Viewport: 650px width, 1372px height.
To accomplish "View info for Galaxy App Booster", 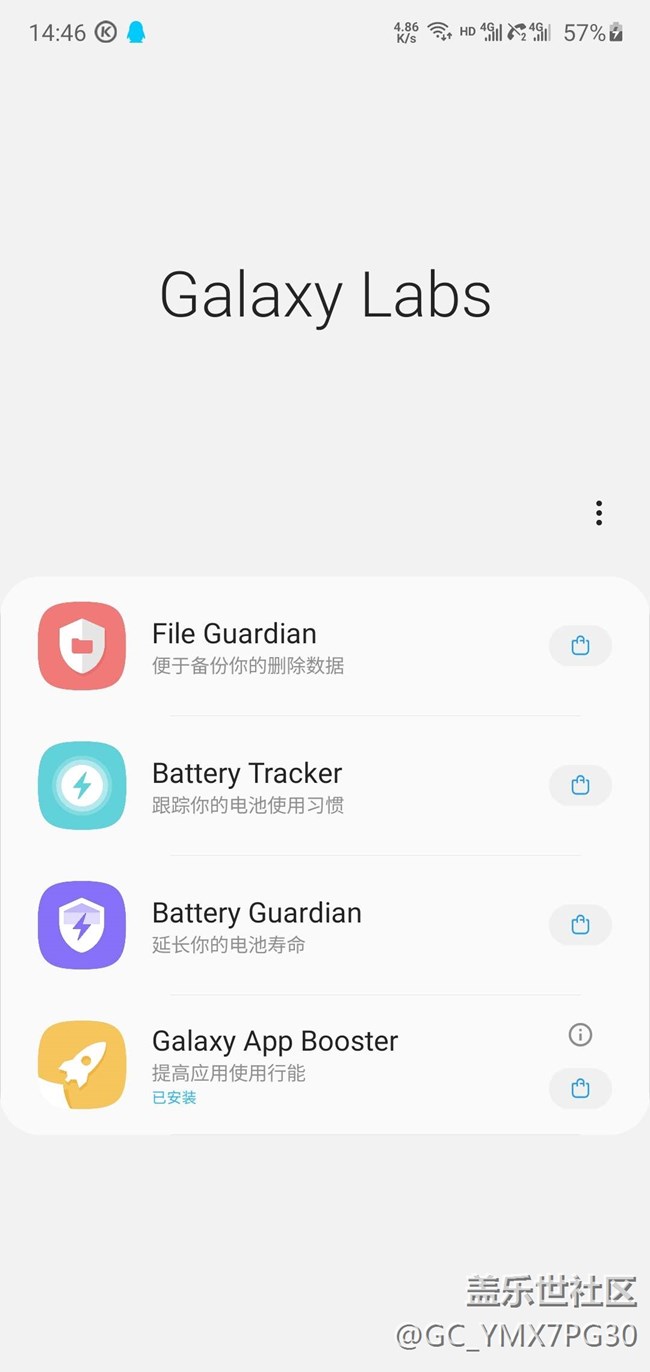I will click(580, 1035).
